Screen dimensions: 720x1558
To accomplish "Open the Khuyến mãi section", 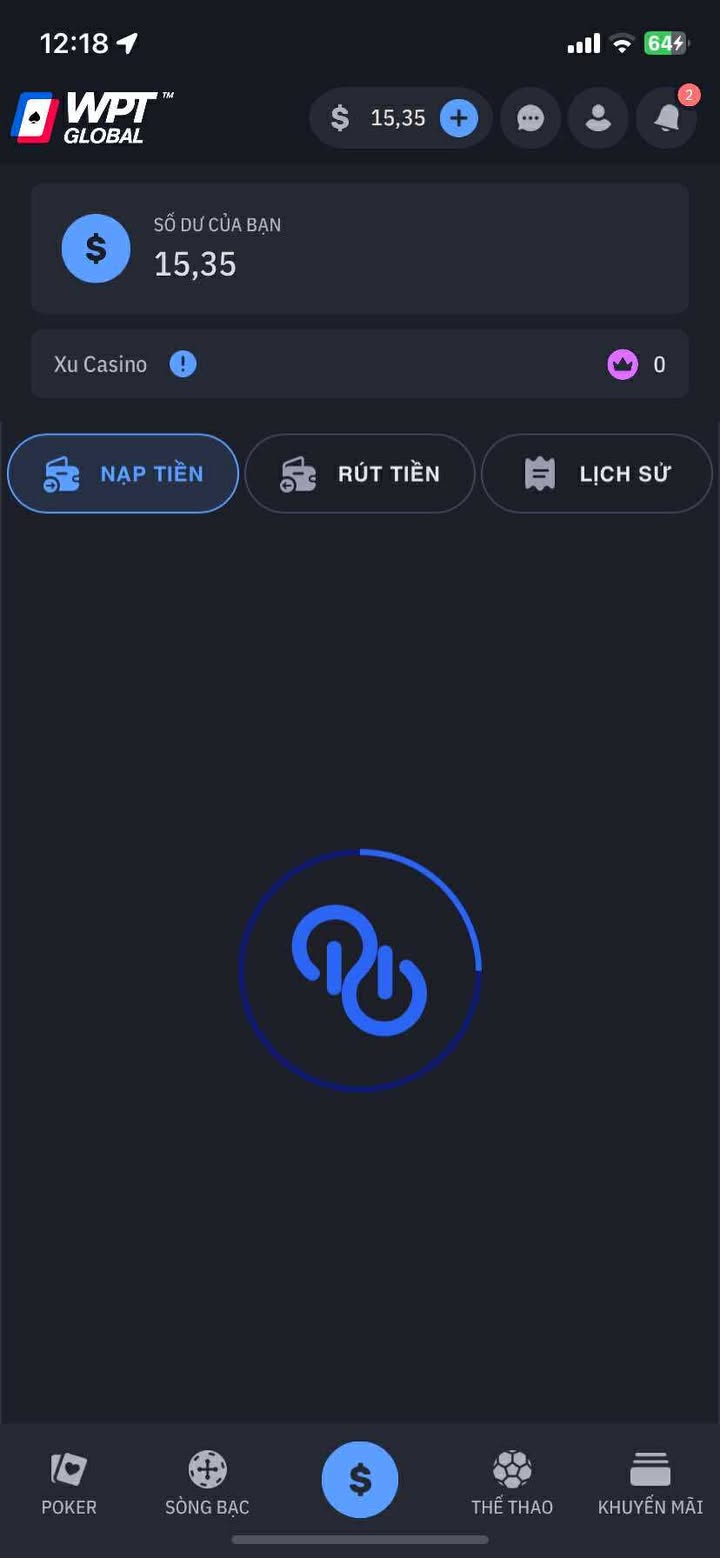I will 650,1483.
